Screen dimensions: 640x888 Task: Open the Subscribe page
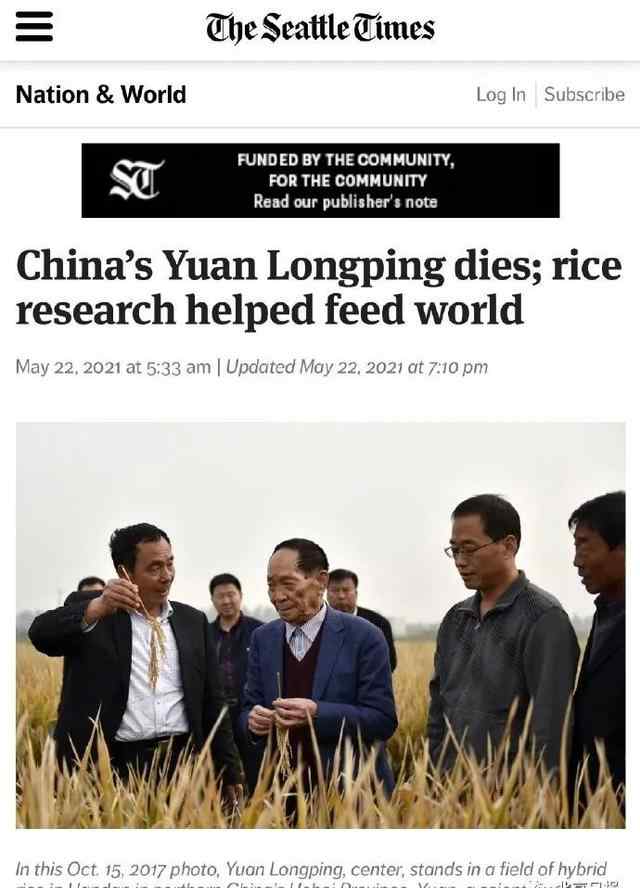point(584,95)
